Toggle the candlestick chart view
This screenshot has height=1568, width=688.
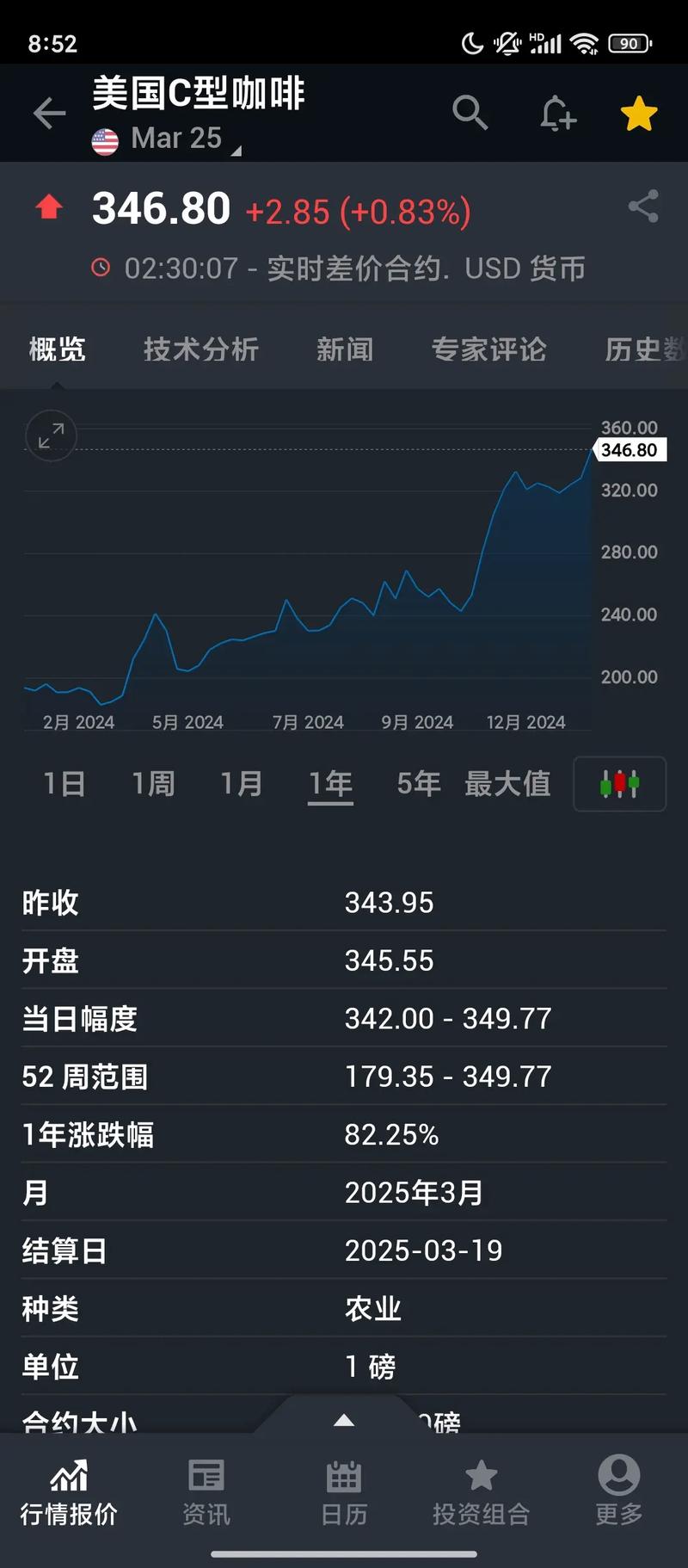(619, 784)
